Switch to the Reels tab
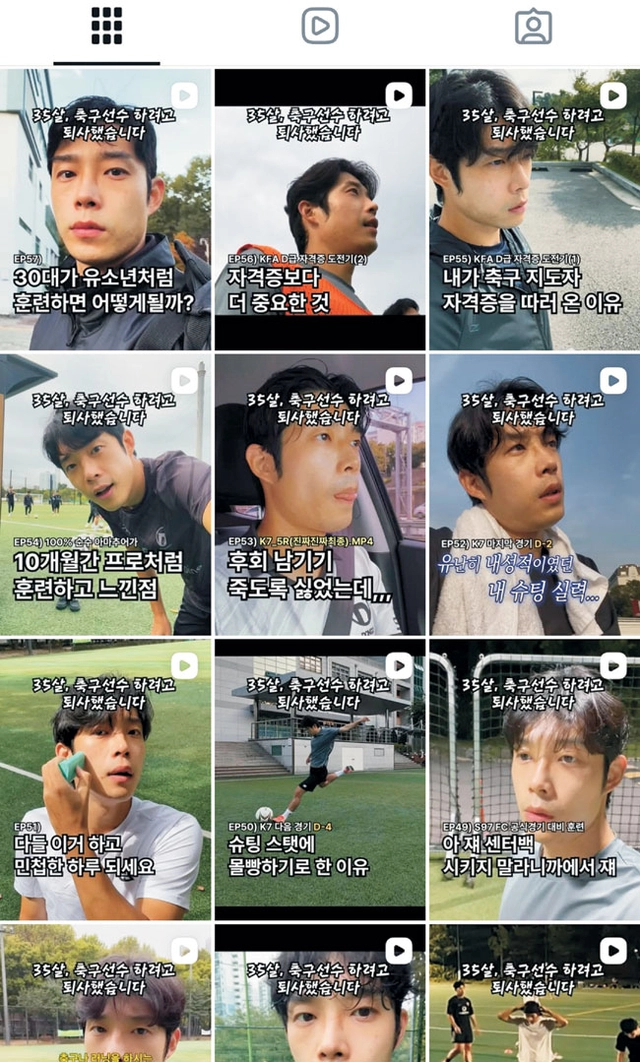The width and height of the screenshot is (640, 1062). click(x=320, y=27)
